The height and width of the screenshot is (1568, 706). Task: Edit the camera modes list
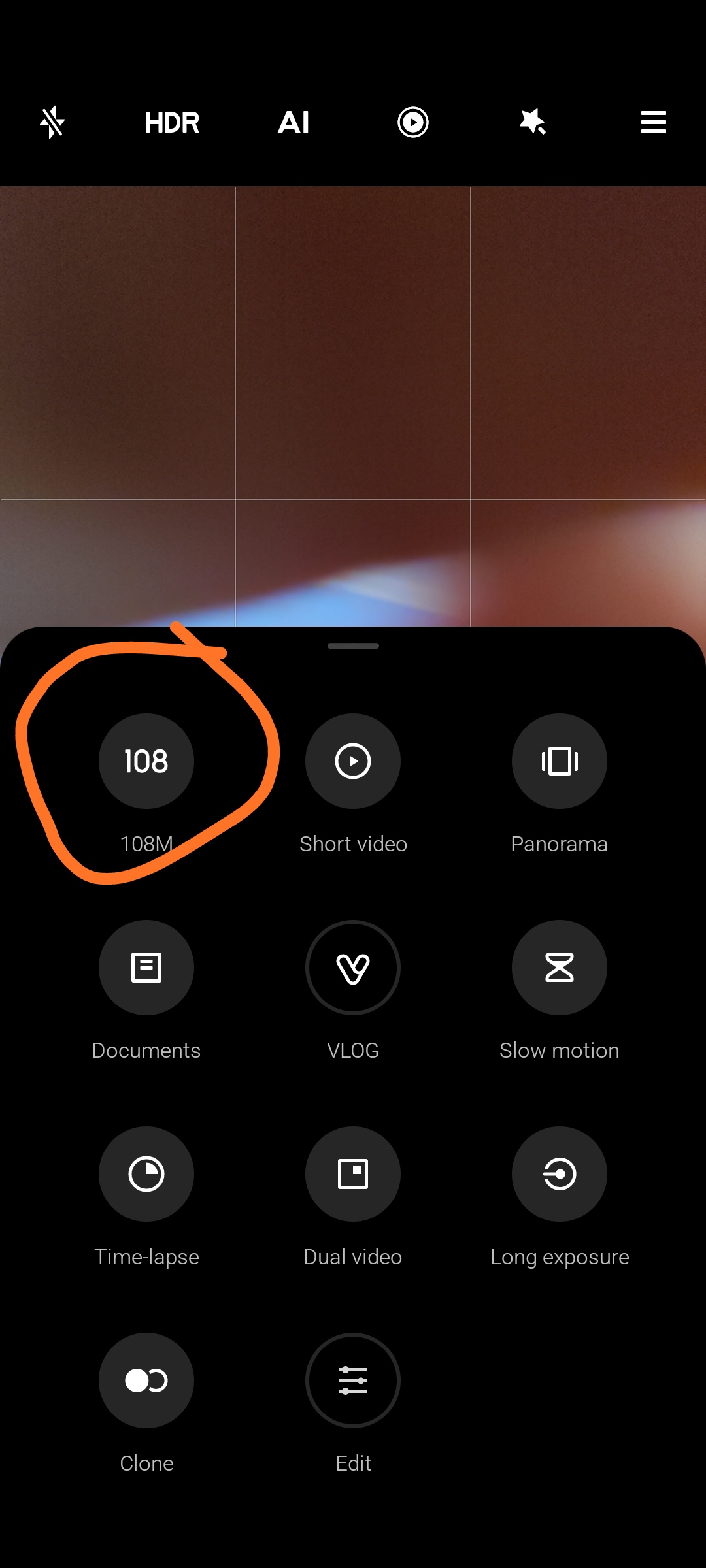tap(353, 1380)
